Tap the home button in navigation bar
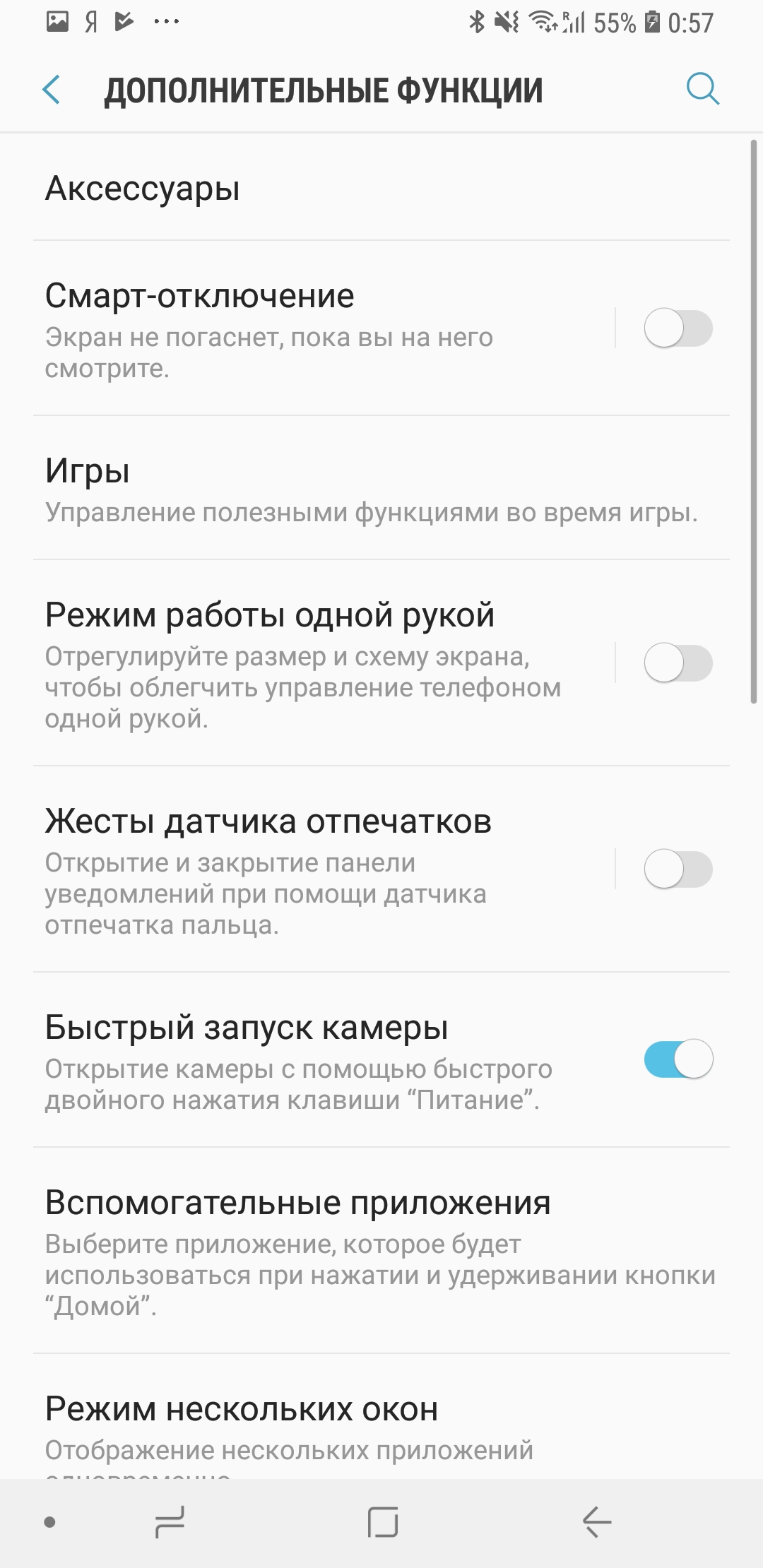The height and width of the screenshot is (1568, 763). click(383, 1521)
